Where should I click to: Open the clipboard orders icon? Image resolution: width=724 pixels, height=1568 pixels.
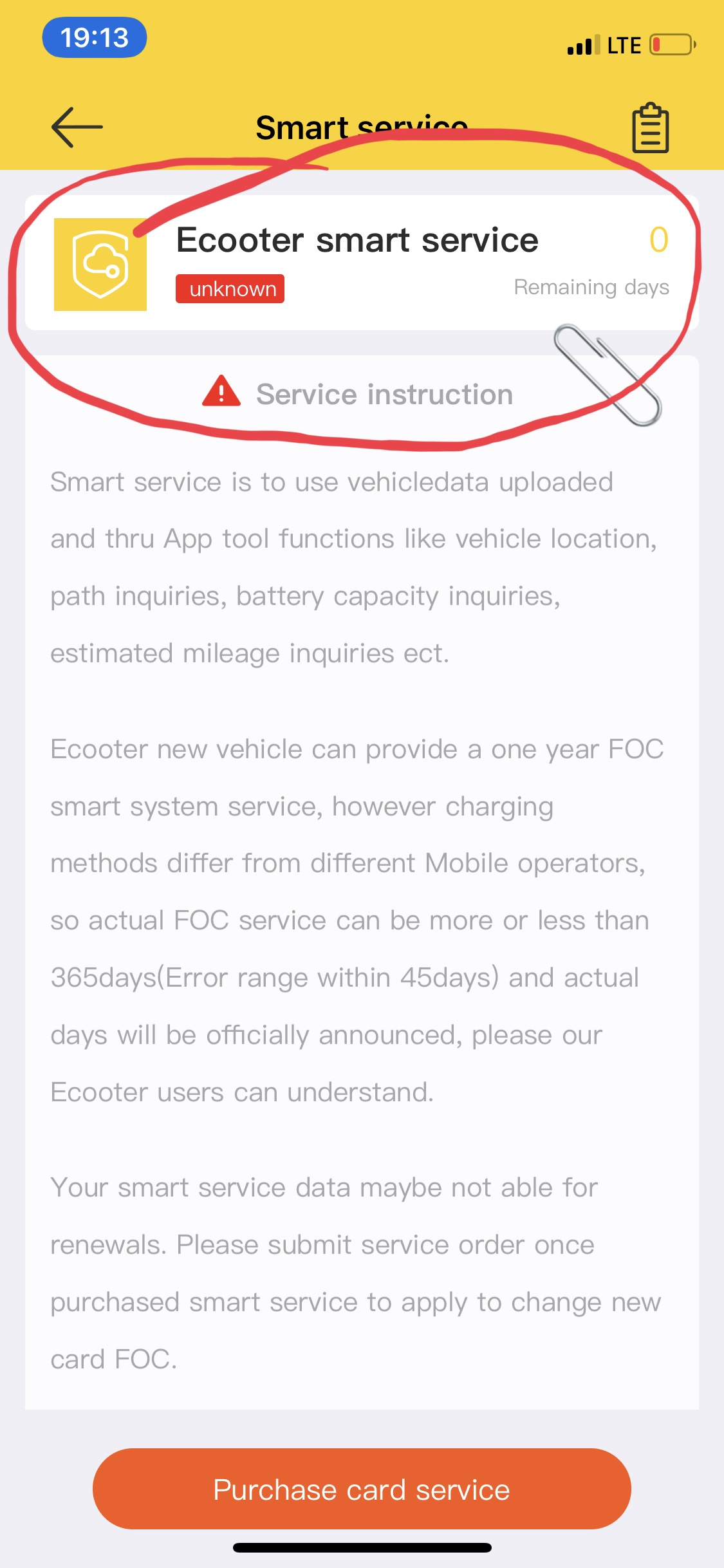pos(650,128)
